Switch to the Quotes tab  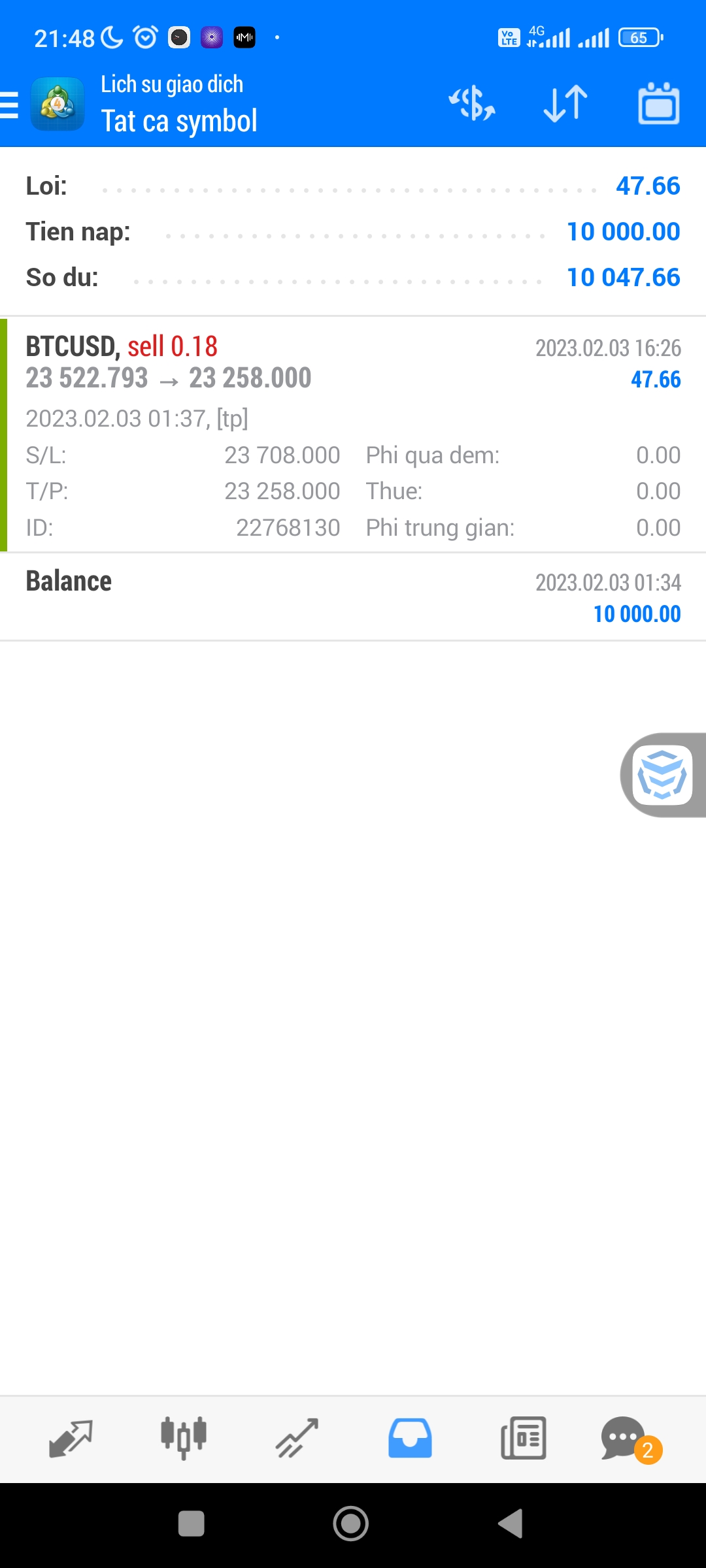tap(71, 1439)
